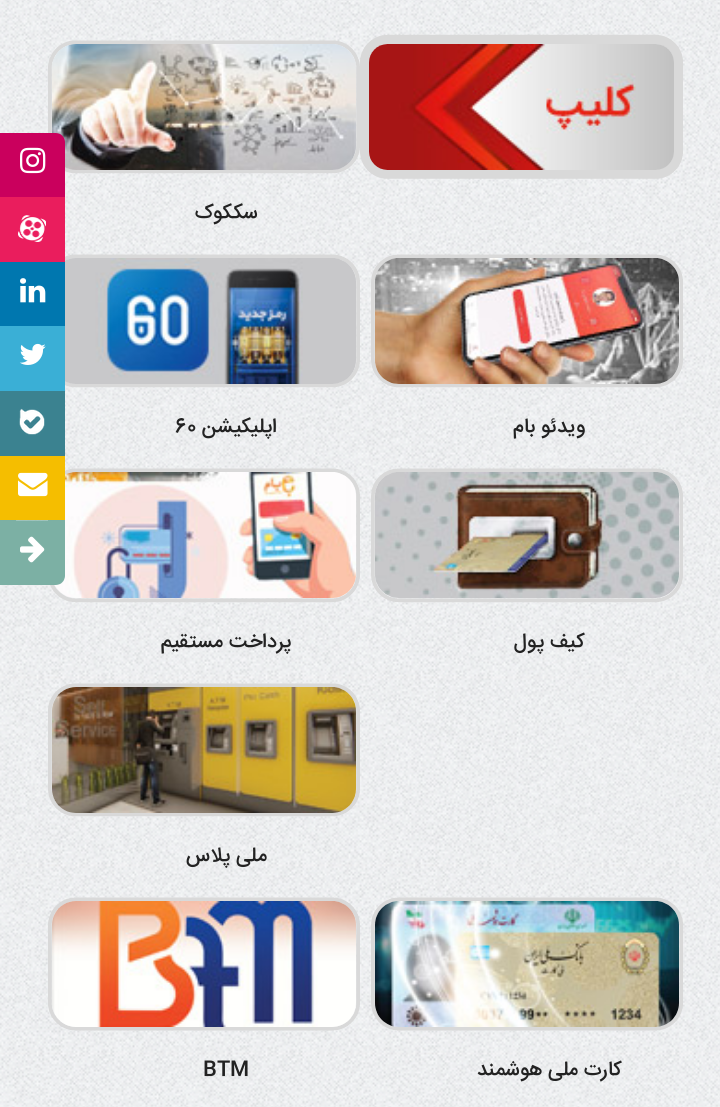Open the LinkedIn social link
Screen dimensions: 720x1107
[32, 292]
